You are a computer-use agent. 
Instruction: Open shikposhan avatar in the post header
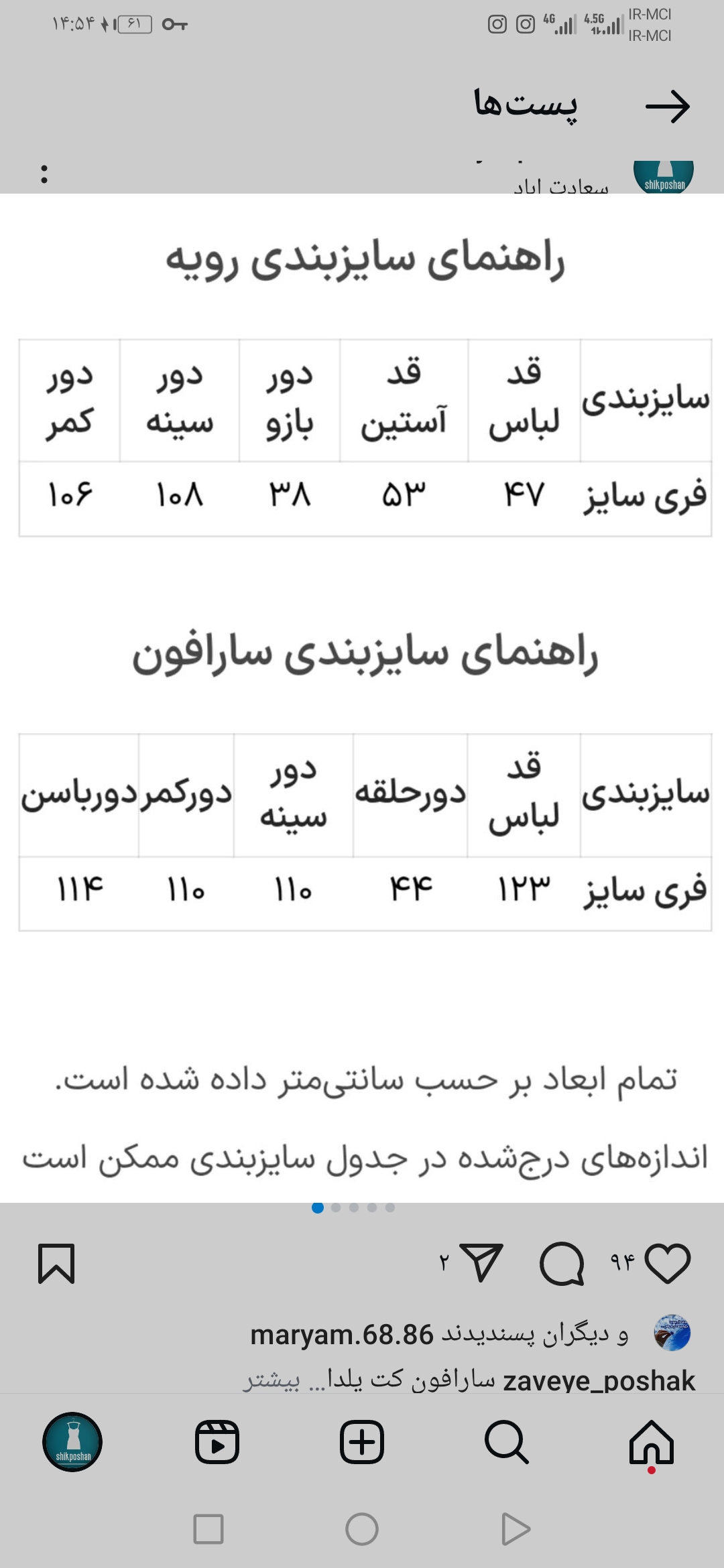(x=664, y=177)
